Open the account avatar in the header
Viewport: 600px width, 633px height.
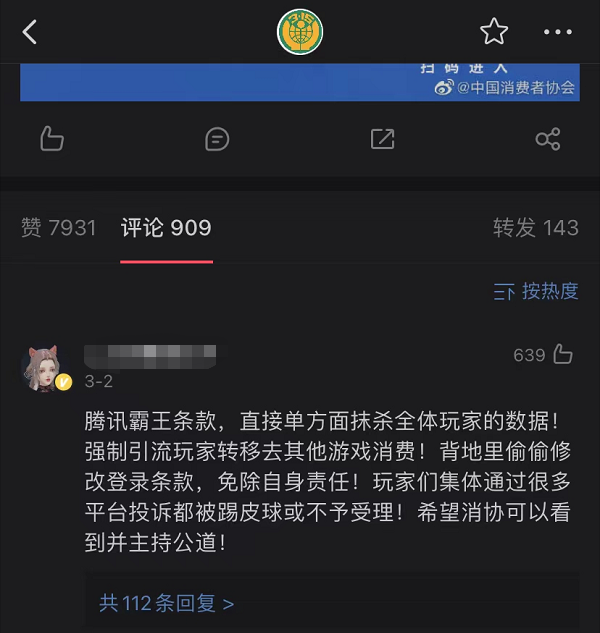click(300, 32)
